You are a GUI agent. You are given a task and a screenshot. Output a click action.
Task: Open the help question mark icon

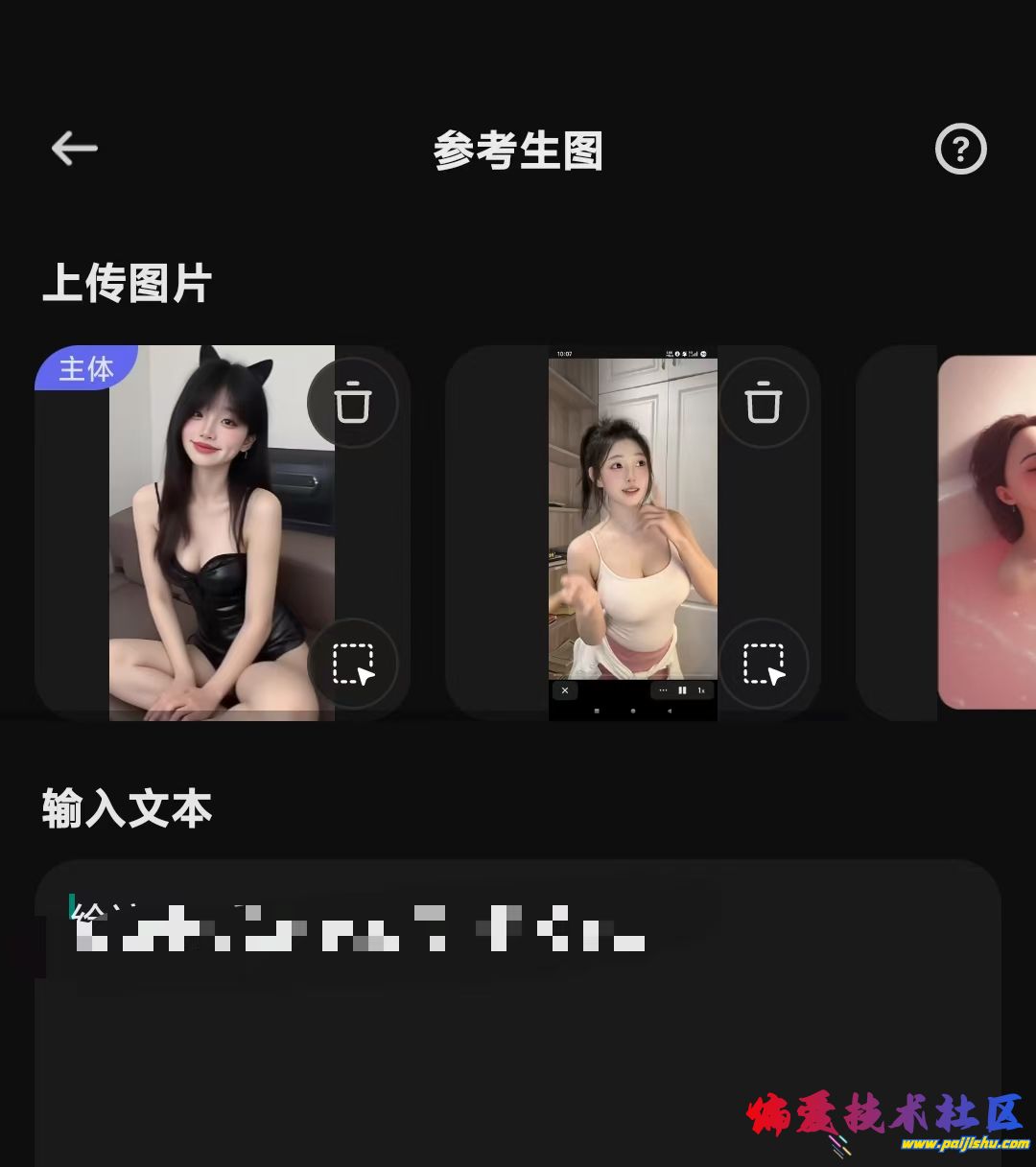[960, 150]
